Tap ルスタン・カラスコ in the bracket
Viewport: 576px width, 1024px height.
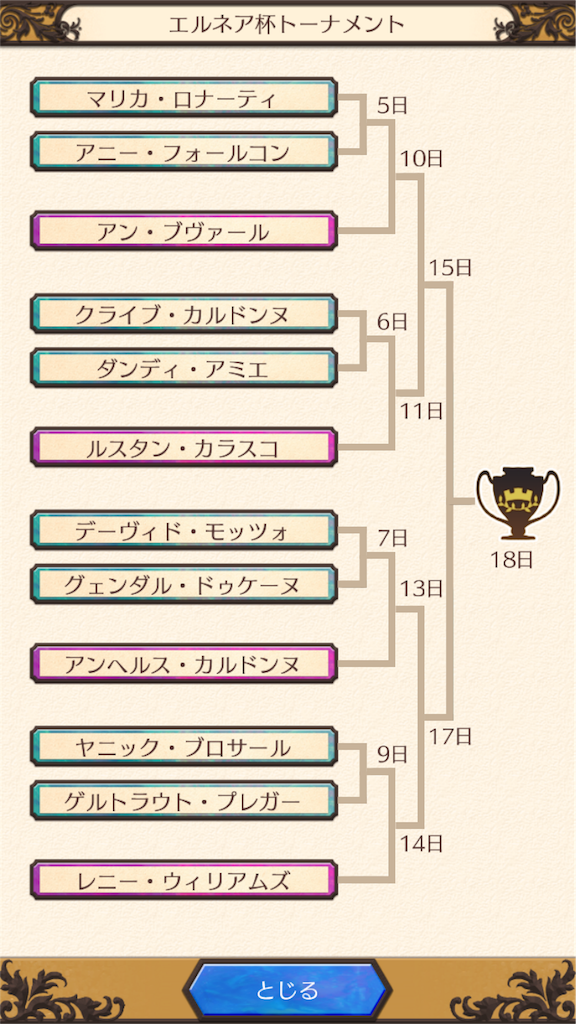tap(184, 447)
